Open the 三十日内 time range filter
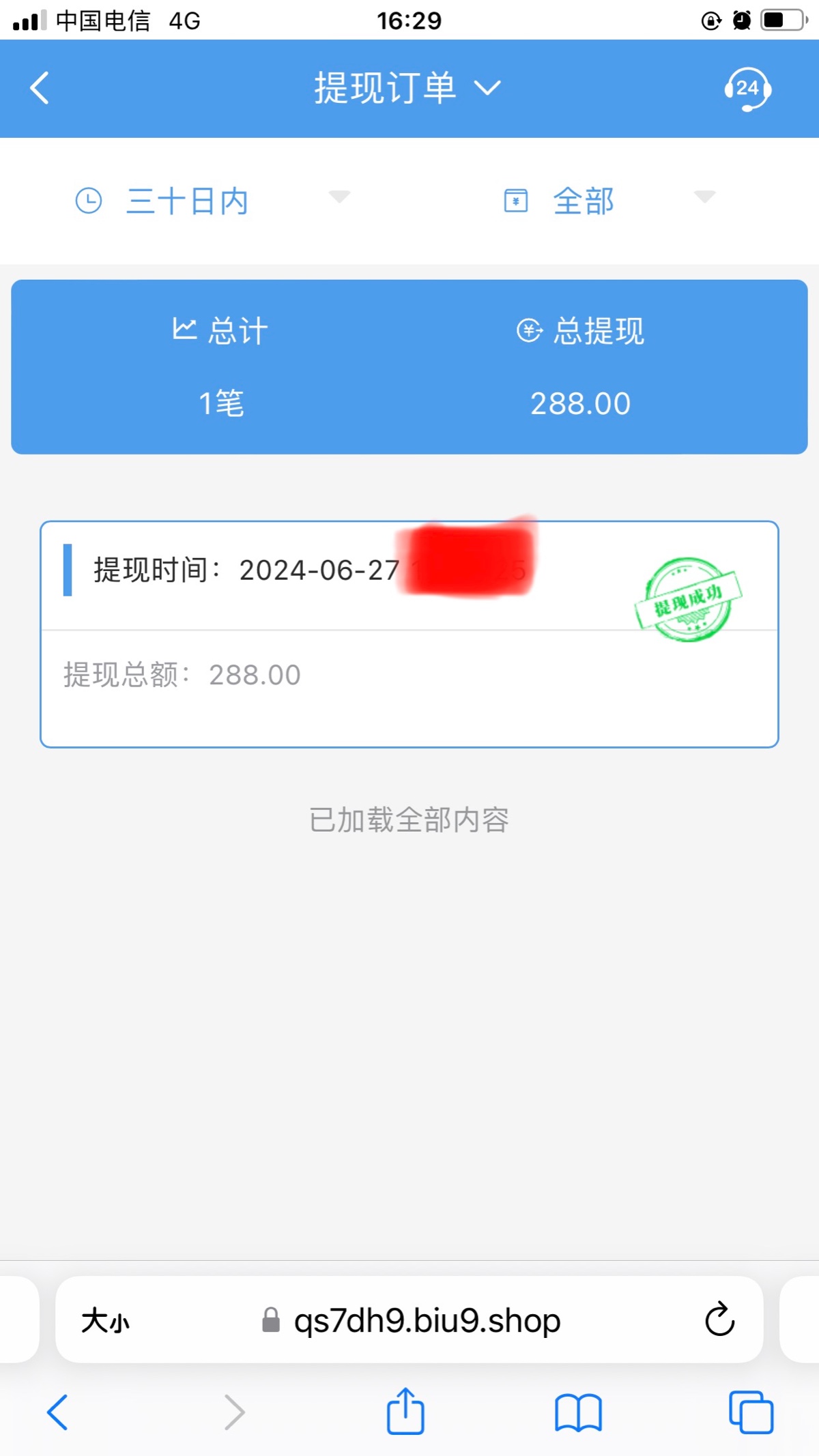 point(212,201)
